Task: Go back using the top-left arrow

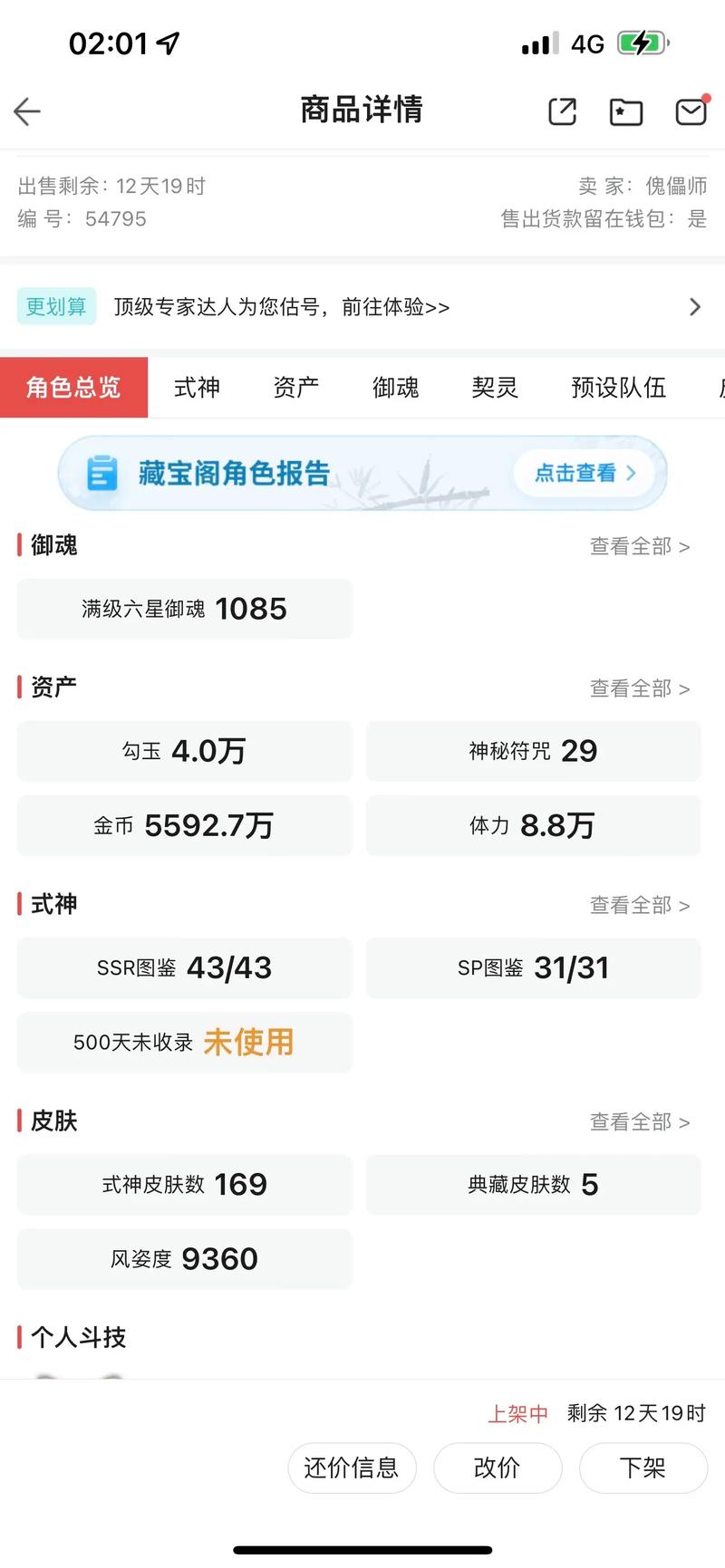Action: (28, 111)
